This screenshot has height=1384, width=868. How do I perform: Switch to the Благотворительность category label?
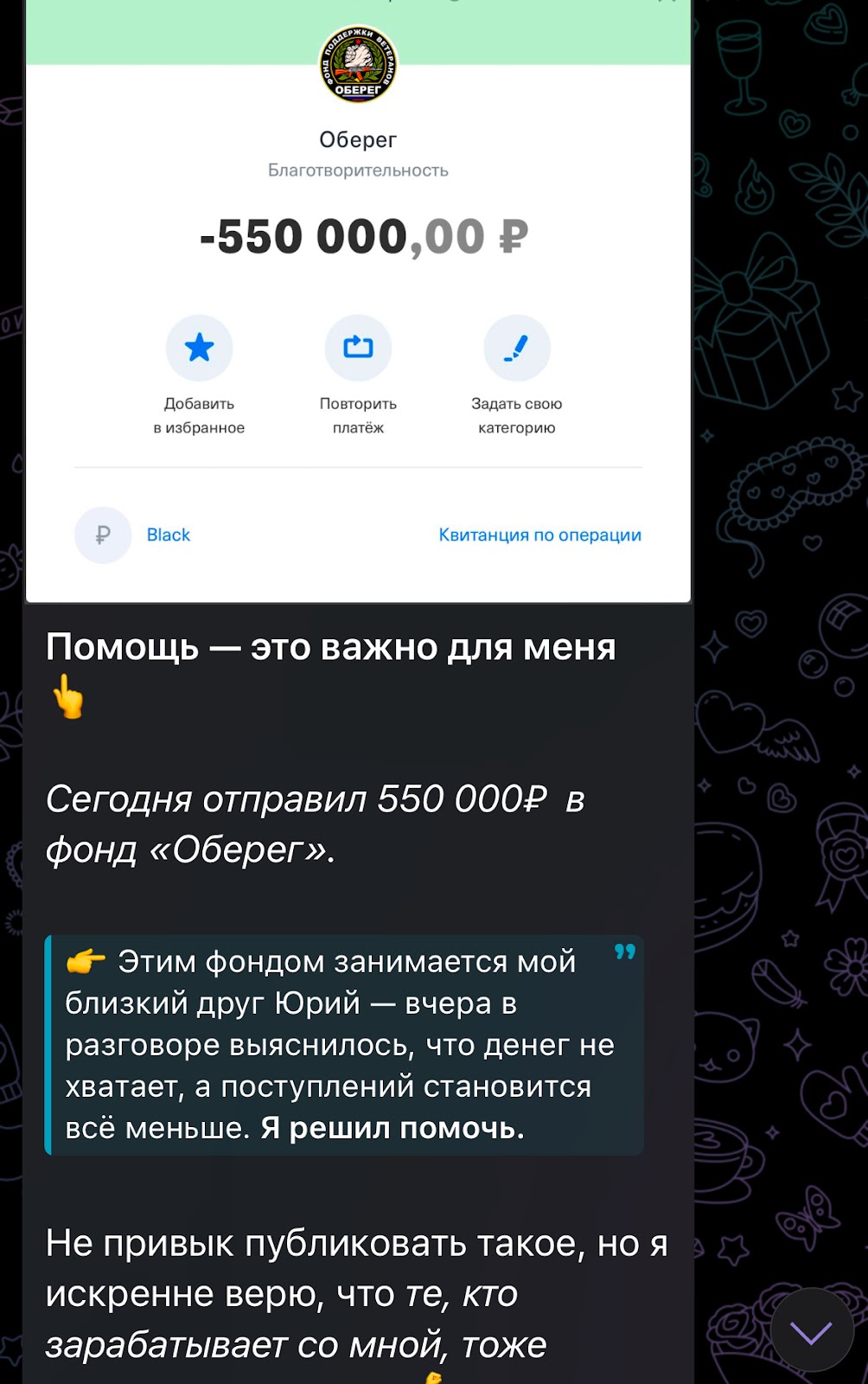(358, 170)
